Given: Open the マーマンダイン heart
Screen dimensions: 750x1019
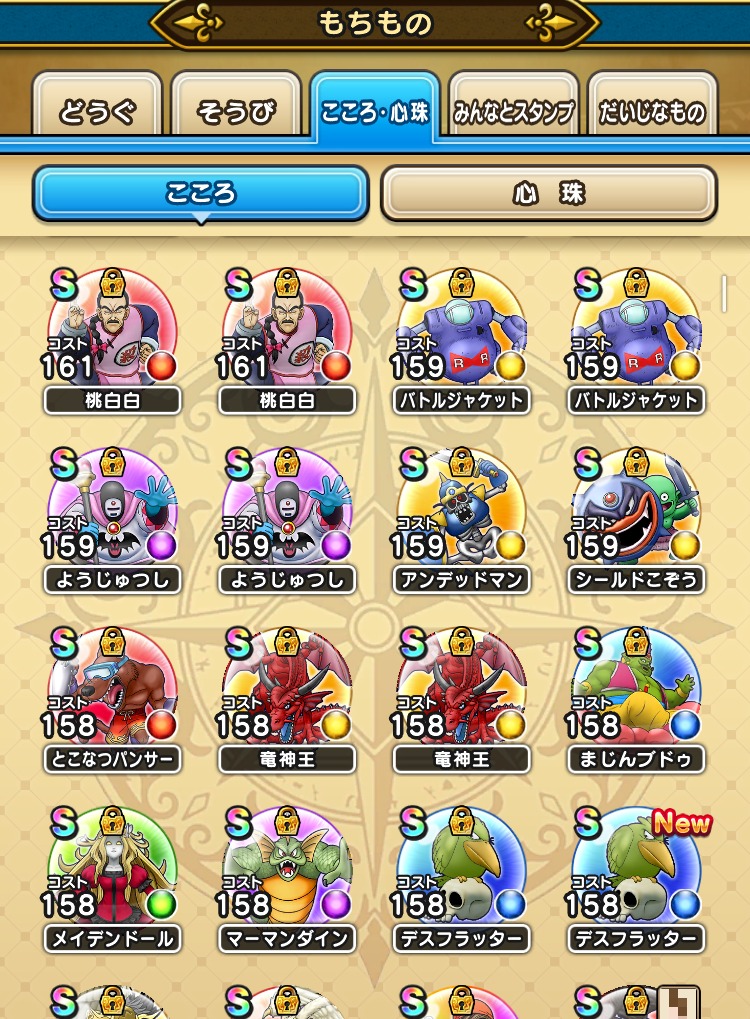Looking at the screenshot, I should click(286, 877).
